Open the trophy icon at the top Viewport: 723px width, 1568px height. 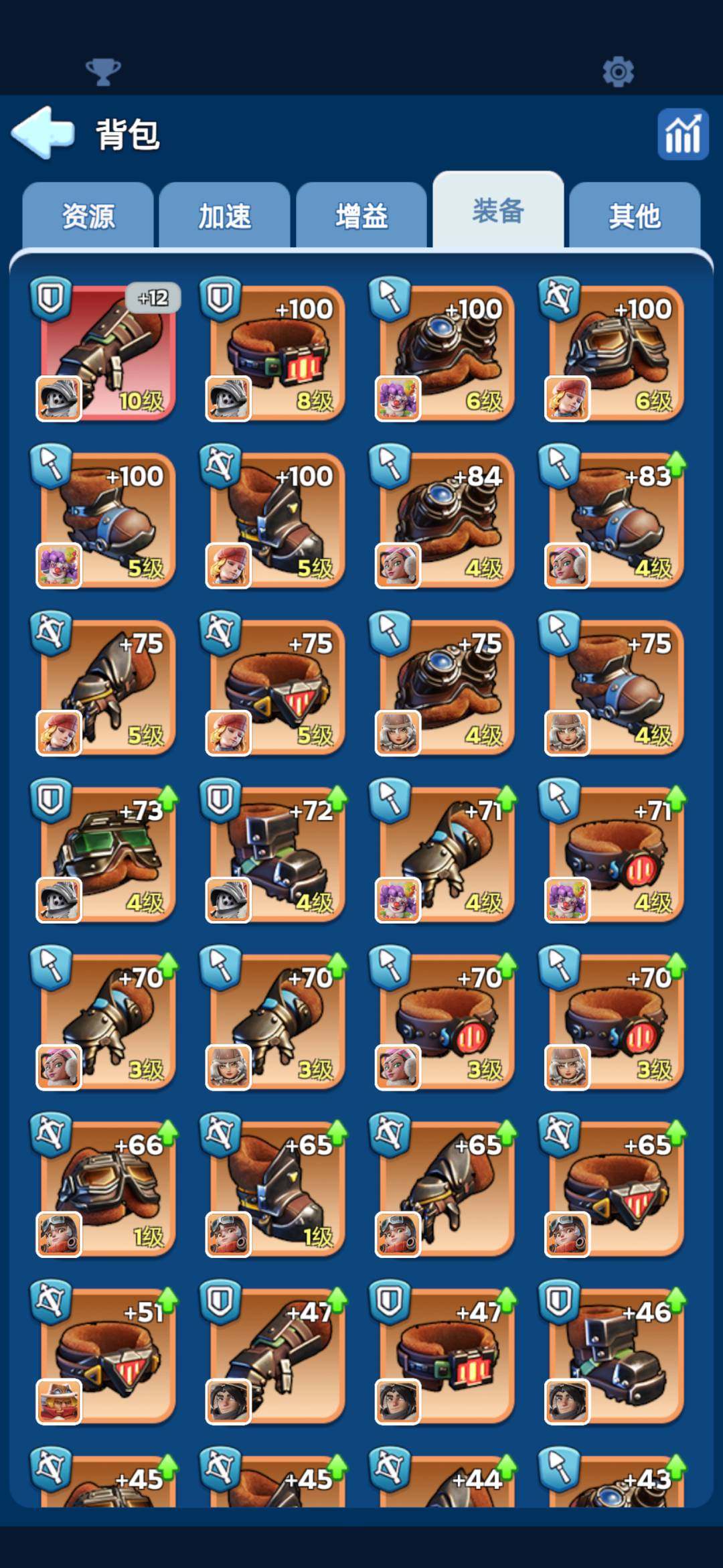pos(103,71)
